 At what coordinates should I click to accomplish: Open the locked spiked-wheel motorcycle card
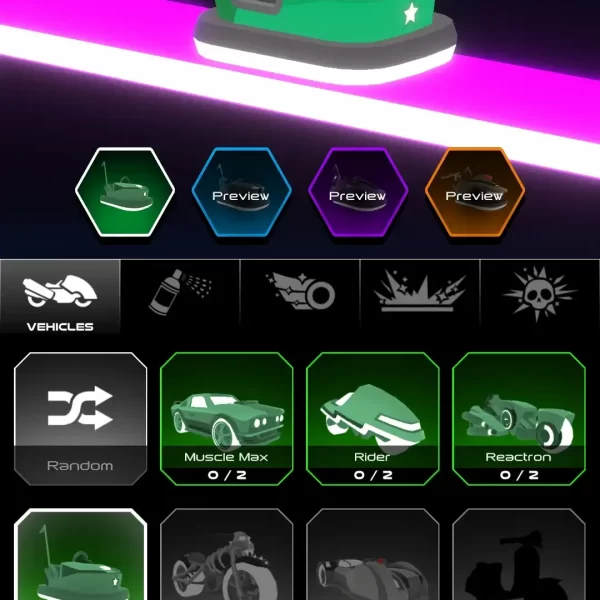(226, 560)
